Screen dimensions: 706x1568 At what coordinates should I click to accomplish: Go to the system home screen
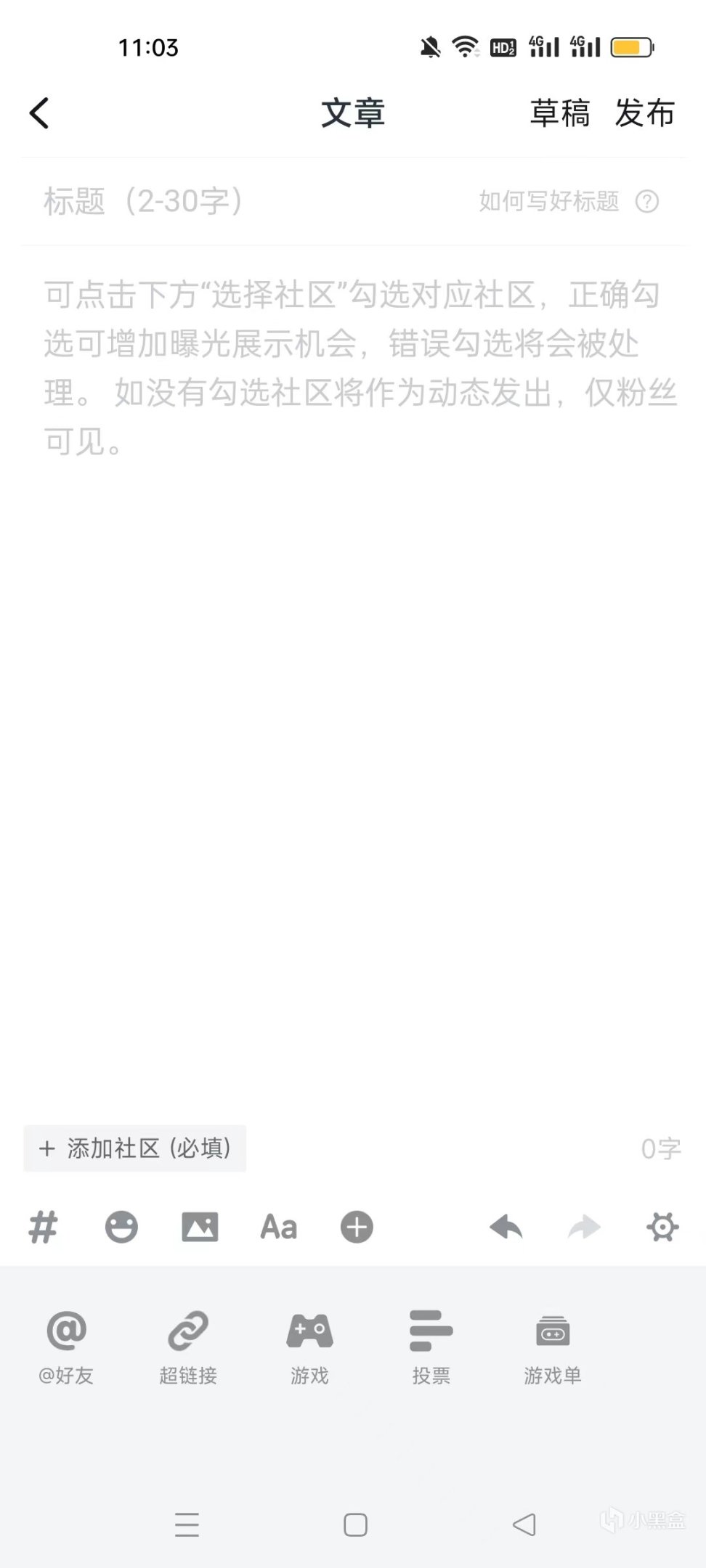tap(355, 1524)
